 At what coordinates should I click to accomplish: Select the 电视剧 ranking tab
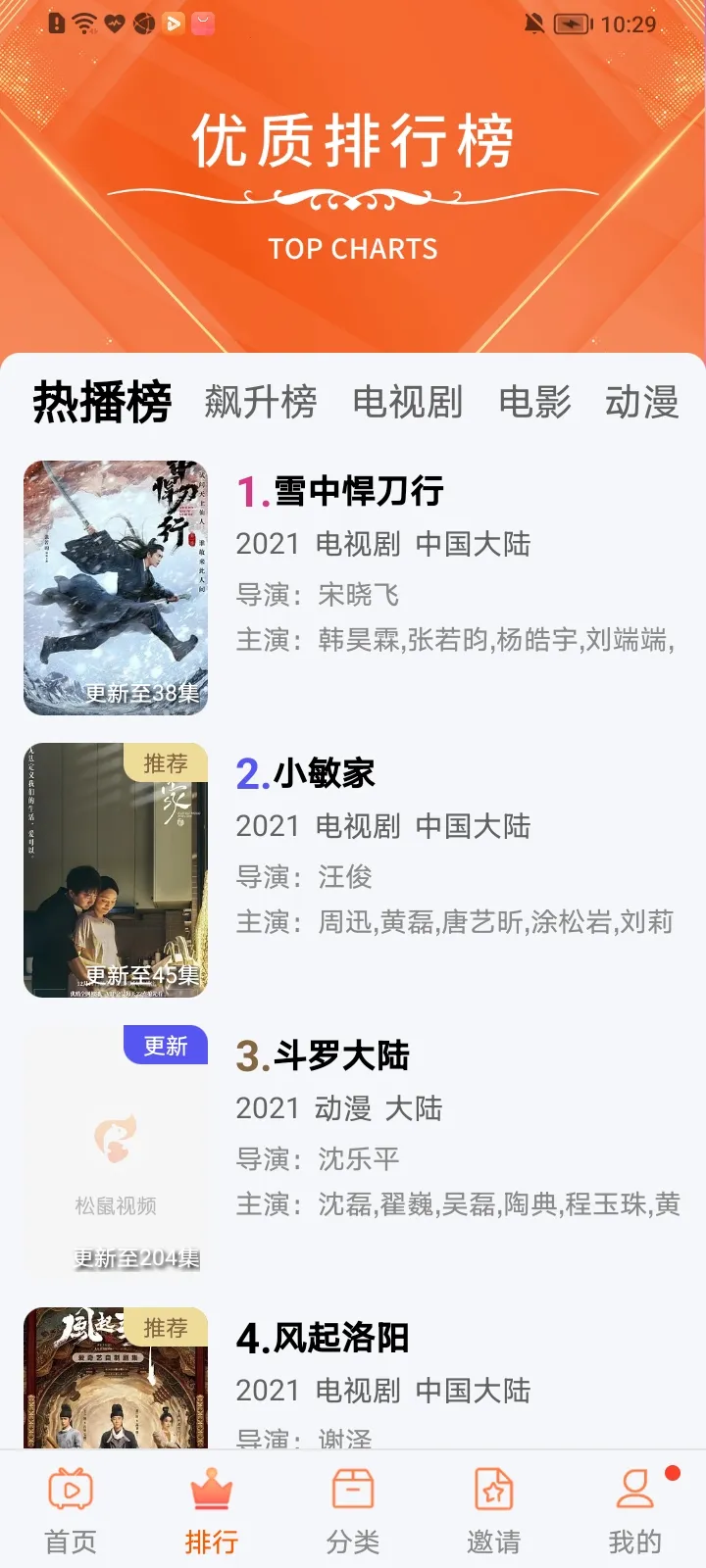407,402
